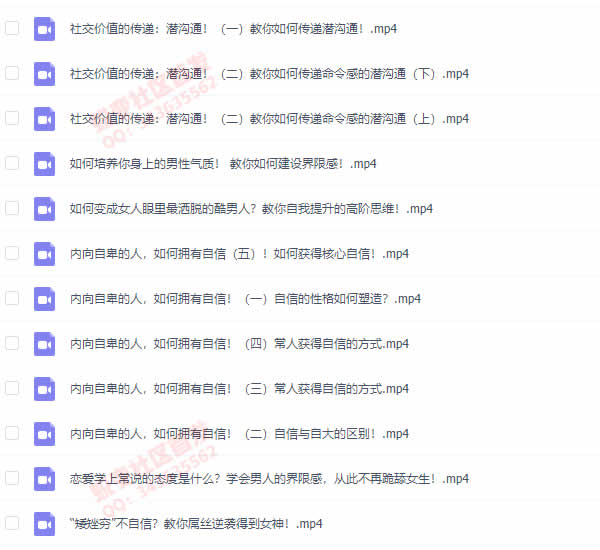Mark checkbox for （二）自信与自大的区别
The image size is (600, 550).
pos(12,433)
